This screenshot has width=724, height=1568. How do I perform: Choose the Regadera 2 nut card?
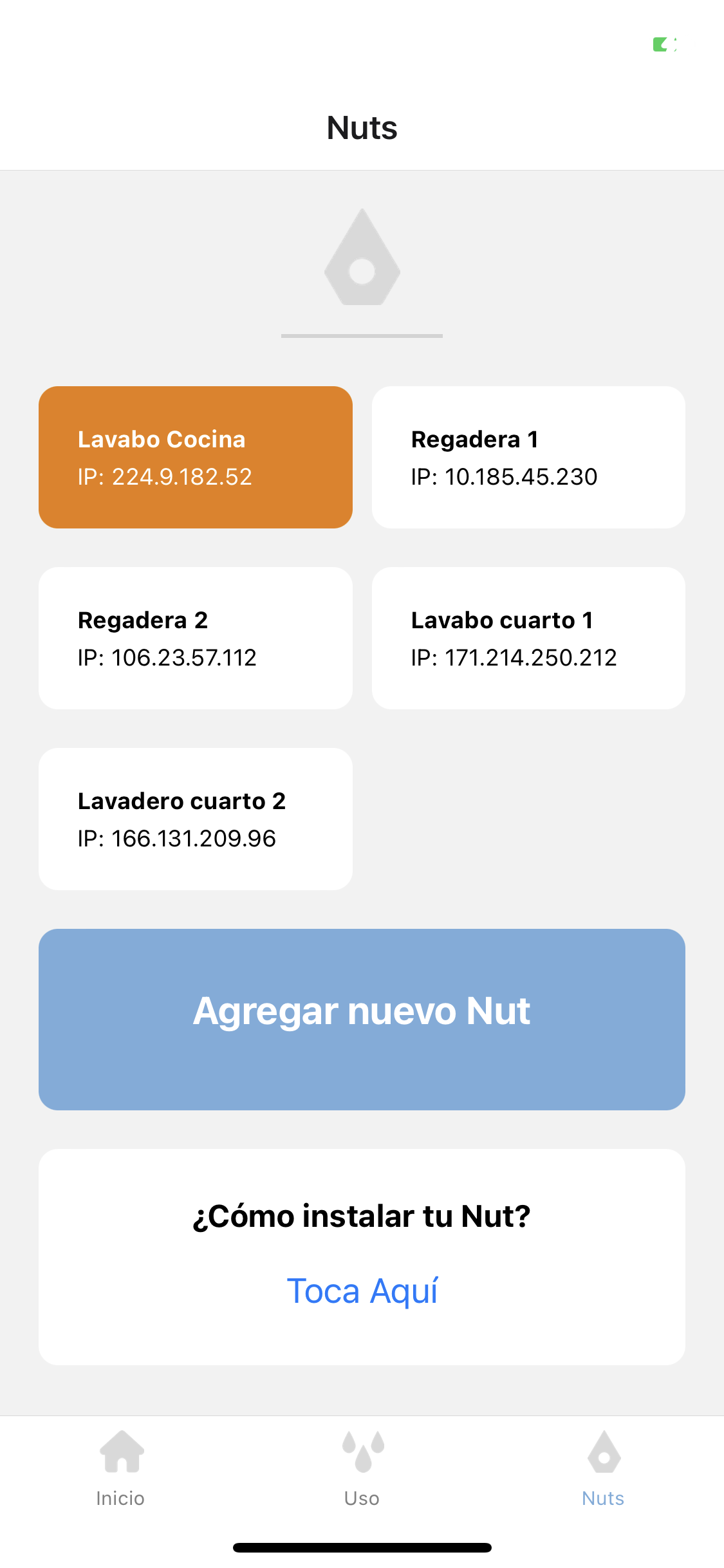point(195,638)
